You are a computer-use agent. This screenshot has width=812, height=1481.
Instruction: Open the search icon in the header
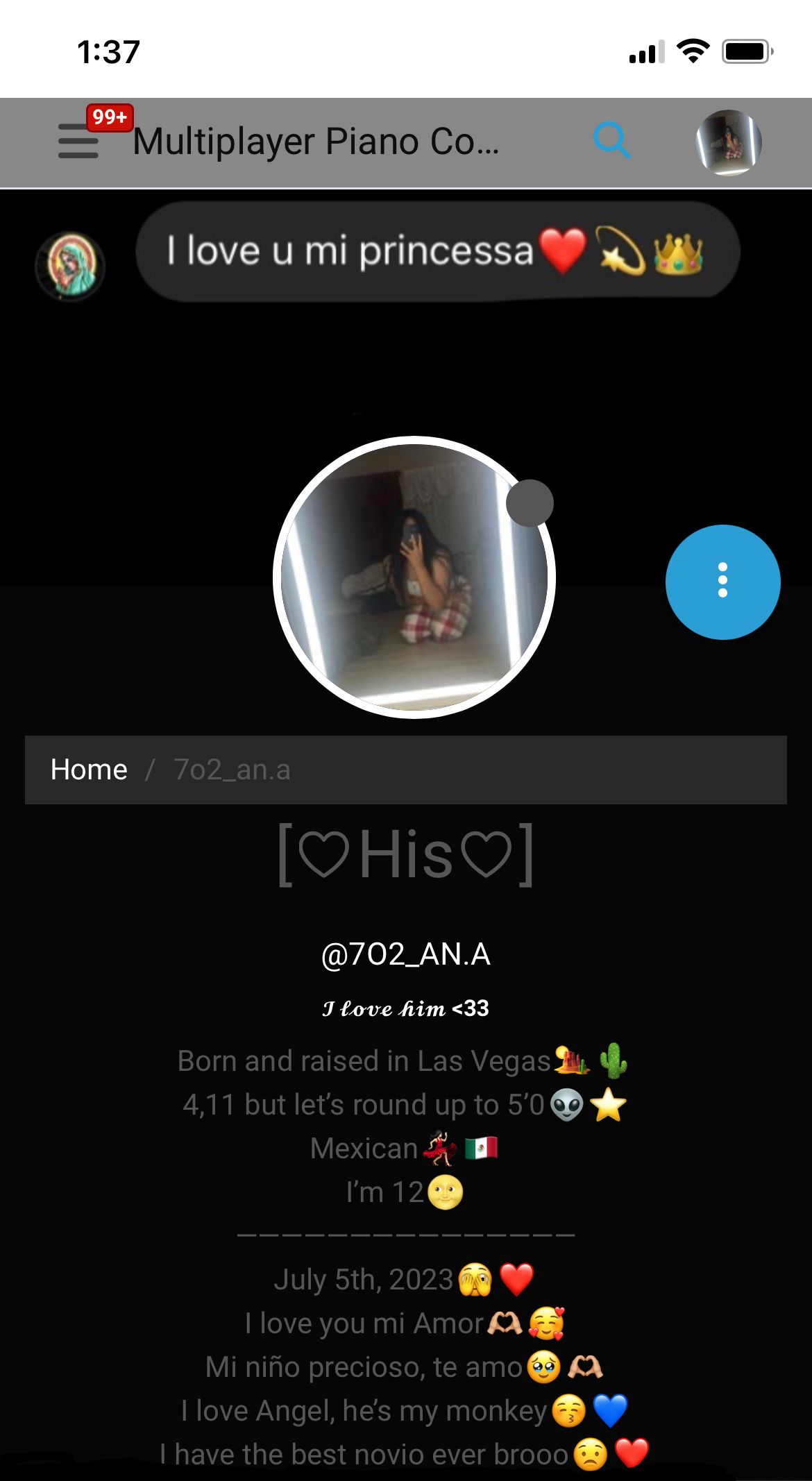(611, 141)
